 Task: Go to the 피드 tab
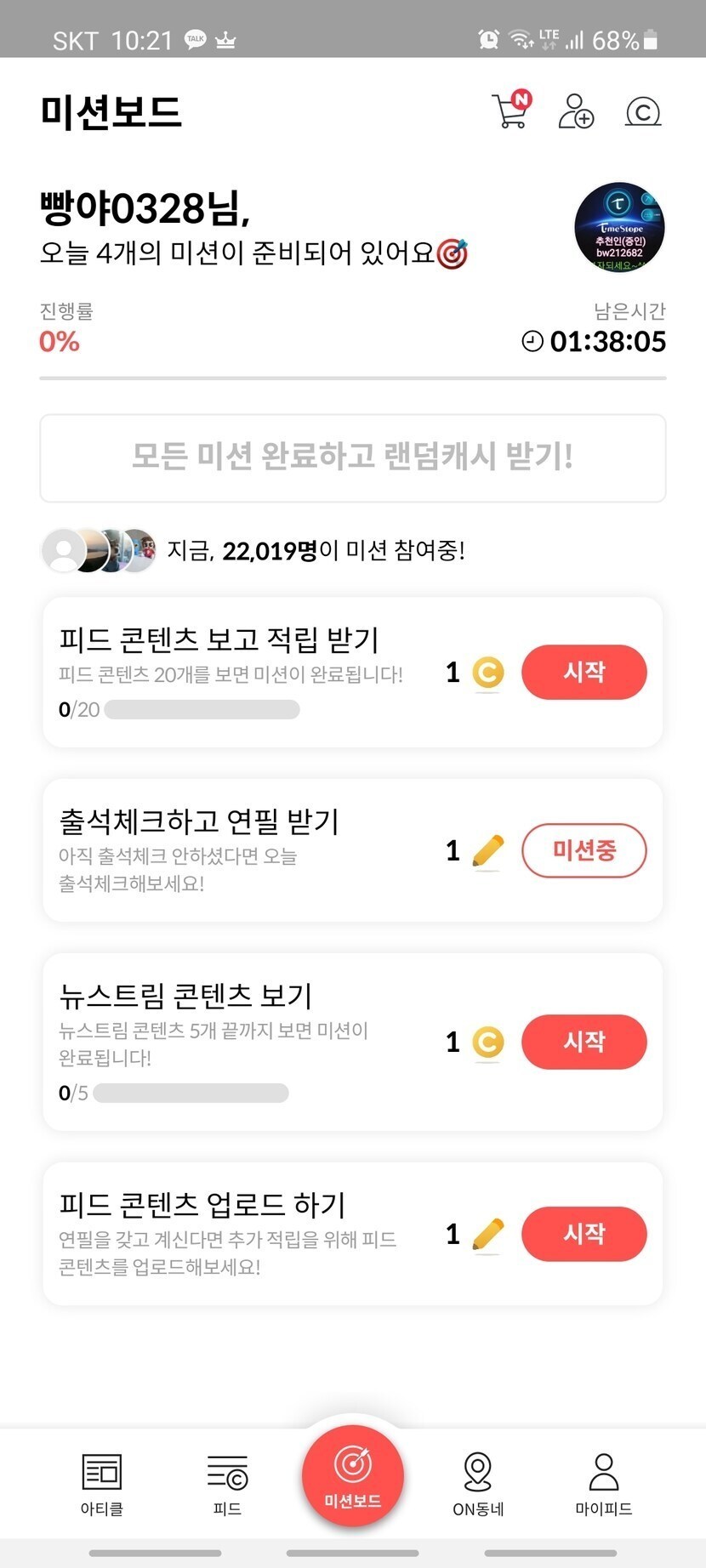click(x=227, y=1484)
